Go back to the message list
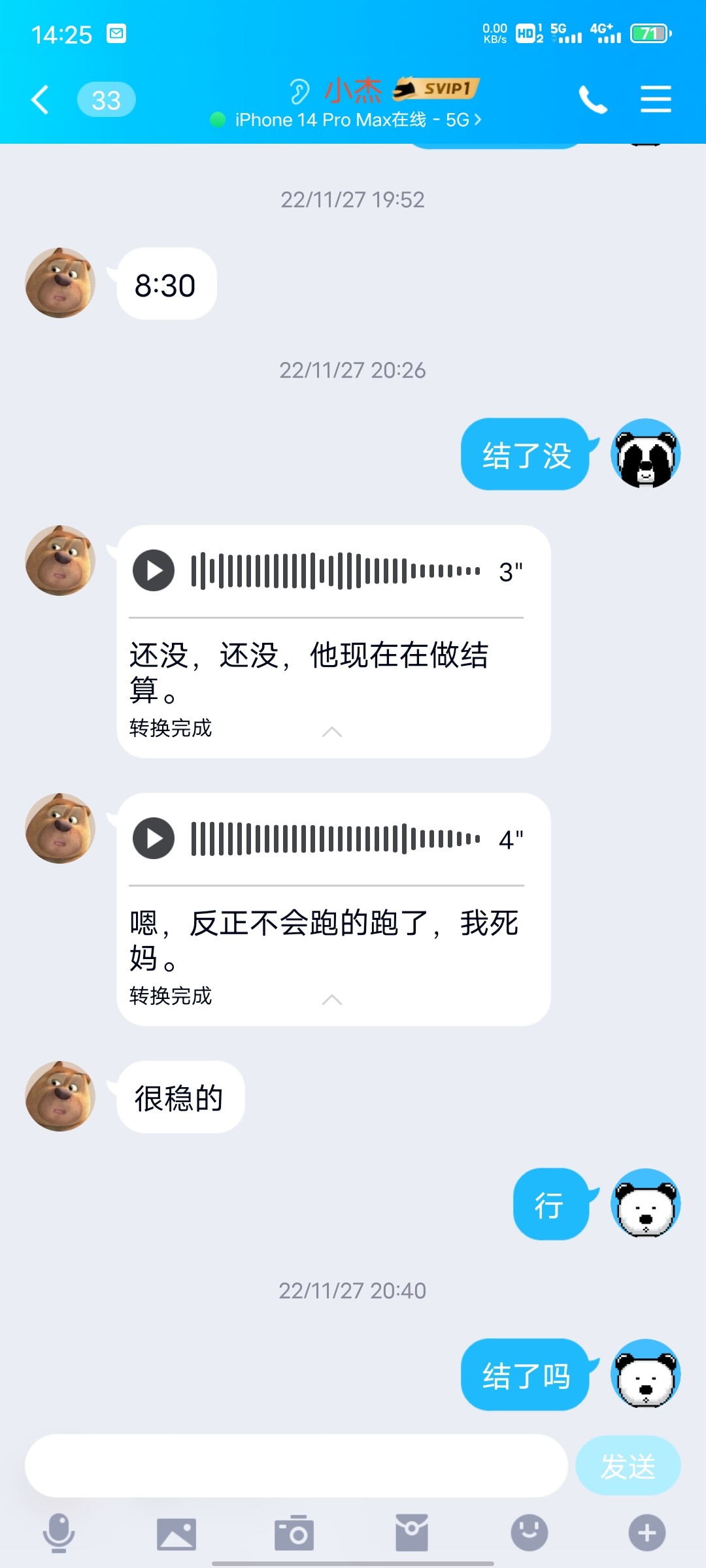 click(41, 100)
